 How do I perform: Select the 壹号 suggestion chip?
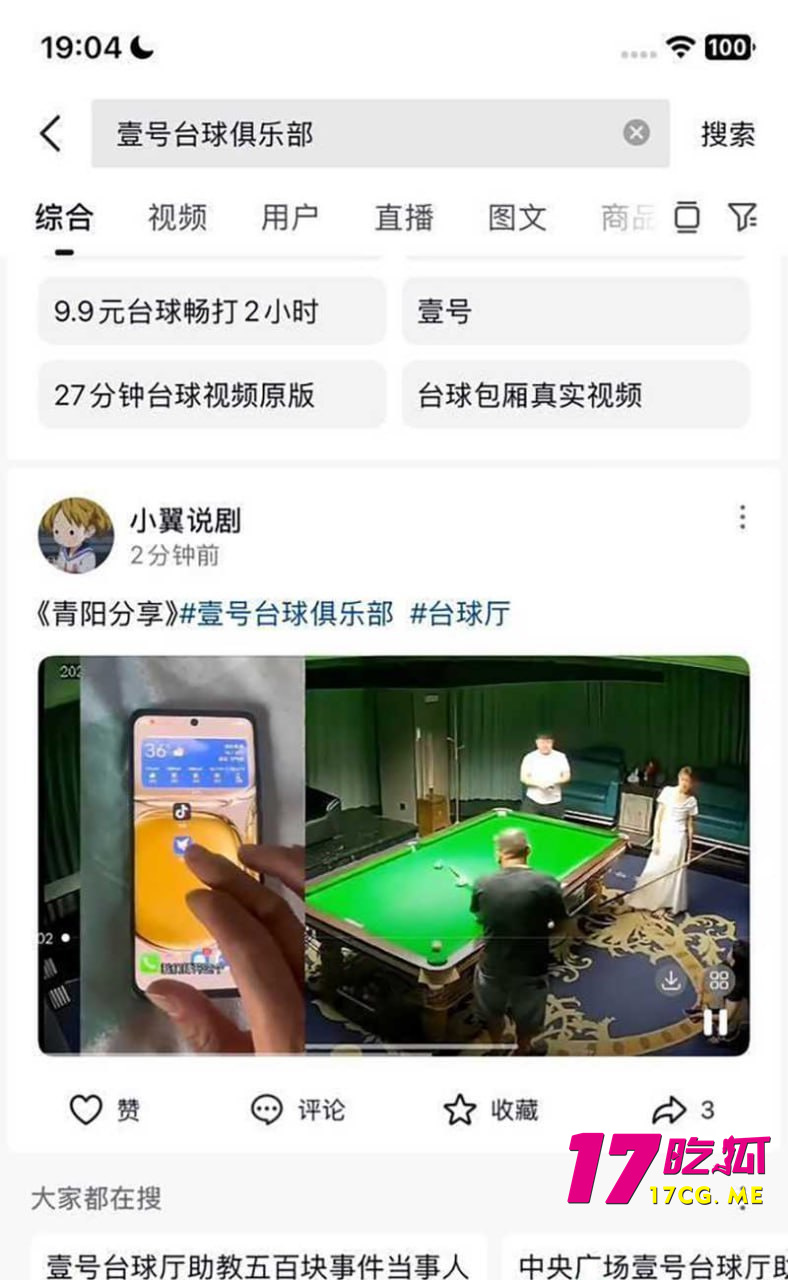575,311
